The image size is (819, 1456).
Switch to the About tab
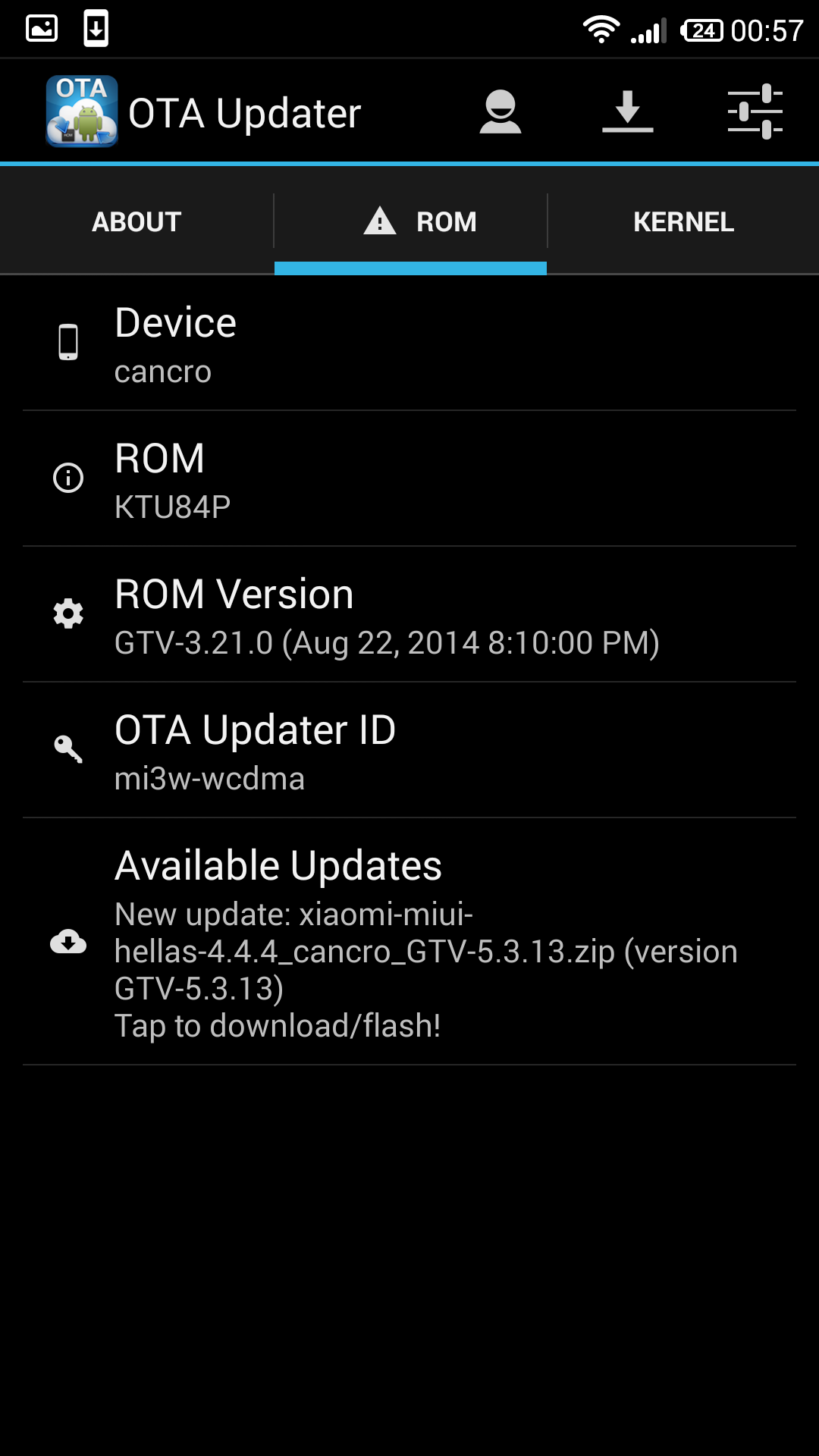coord(136,221)
